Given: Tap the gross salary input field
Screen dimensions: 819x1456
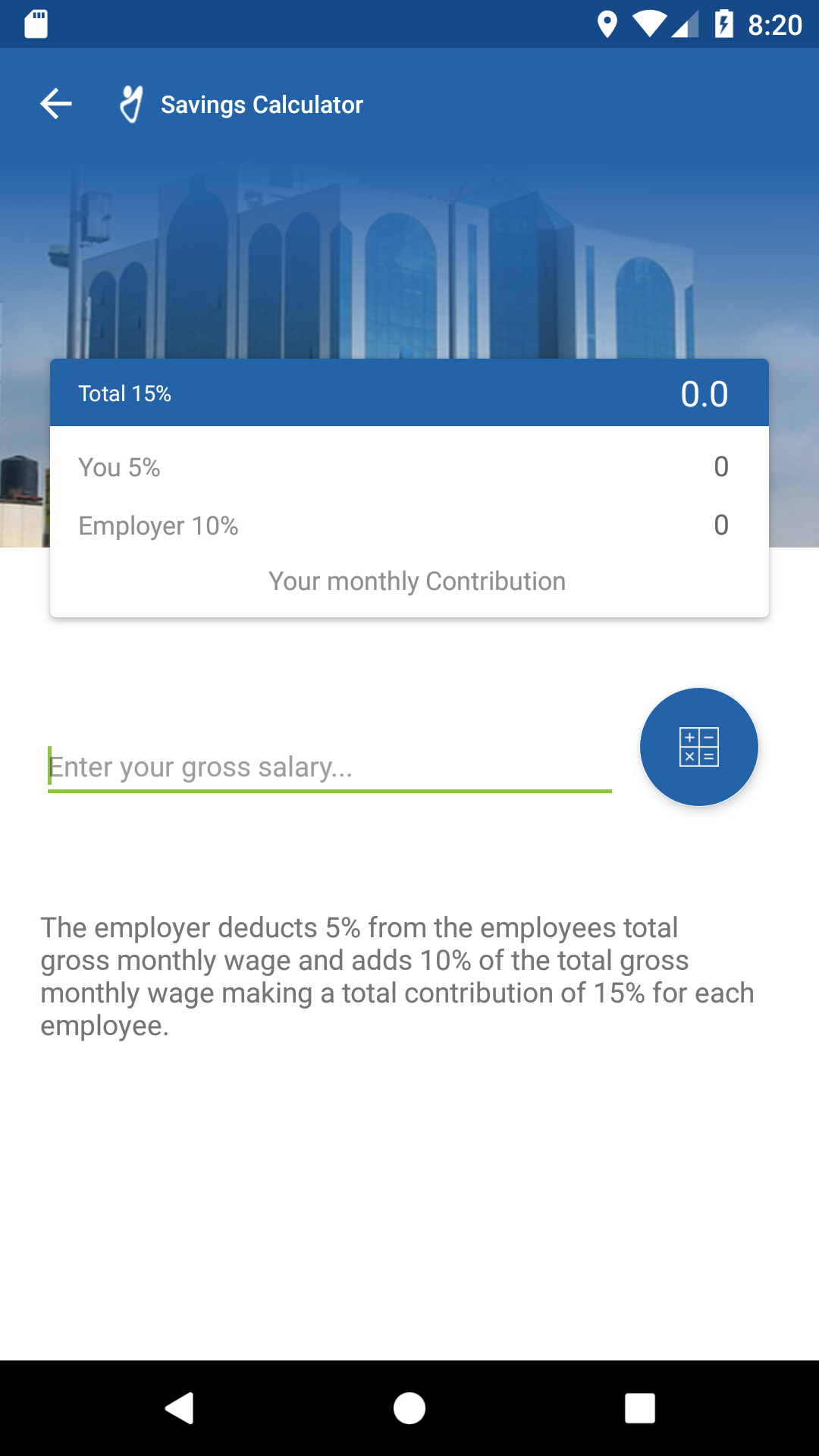Looking at the screenshot, I should pos(330,767).
